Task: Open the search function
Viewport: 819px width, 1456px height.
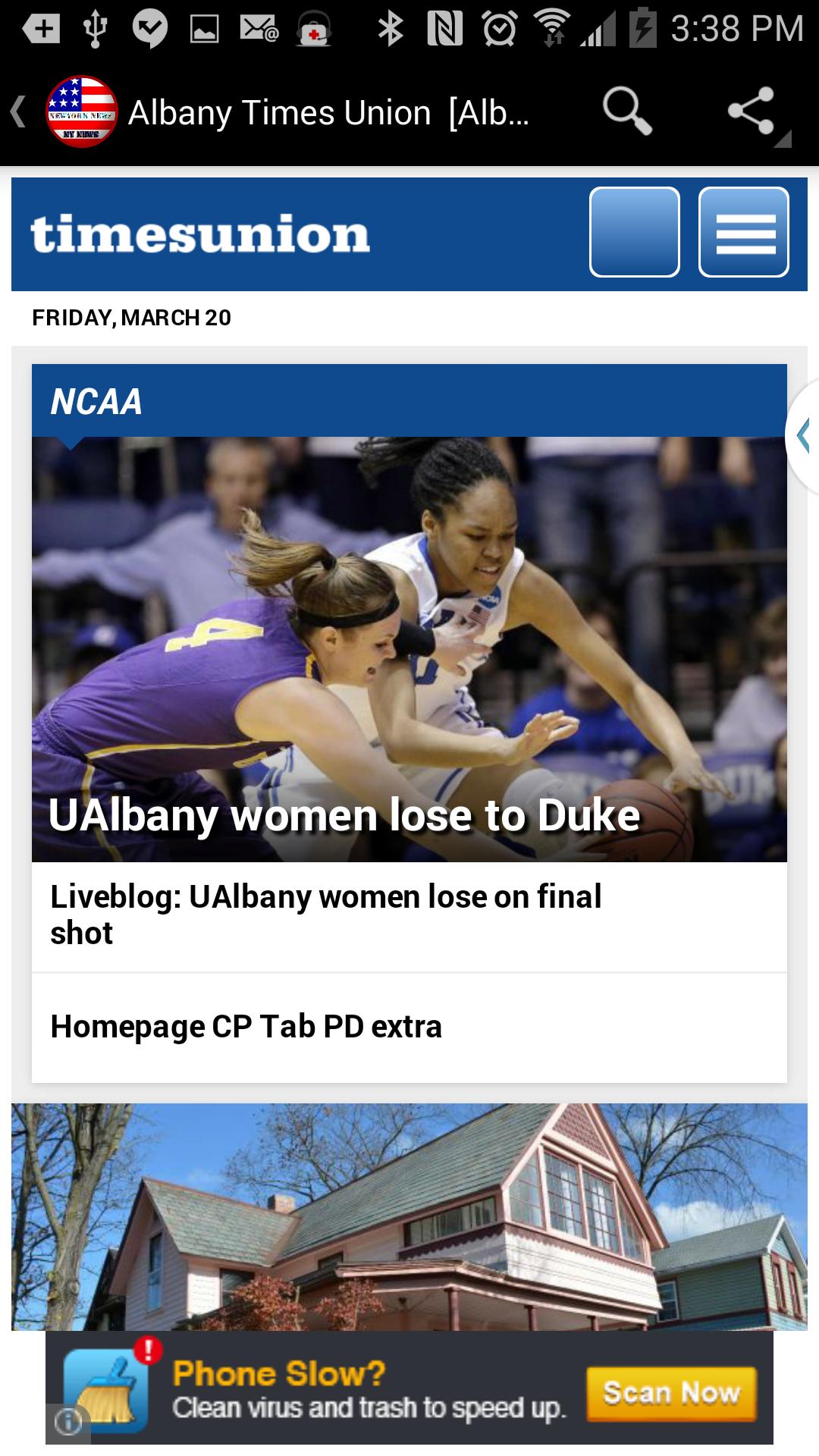Action: [x=626, y=111]
